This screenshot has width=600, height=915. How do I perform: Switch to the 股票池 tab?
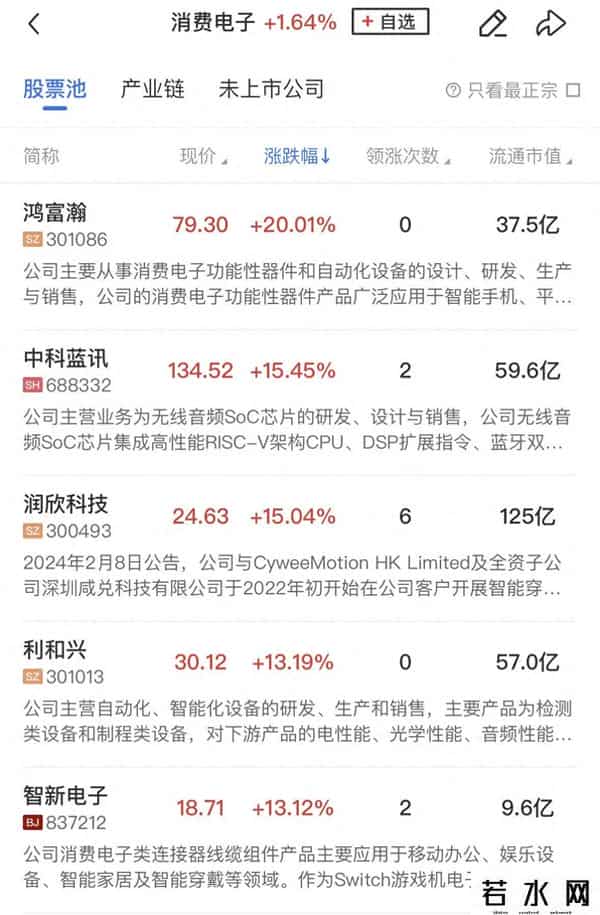[x=55, y=89]
